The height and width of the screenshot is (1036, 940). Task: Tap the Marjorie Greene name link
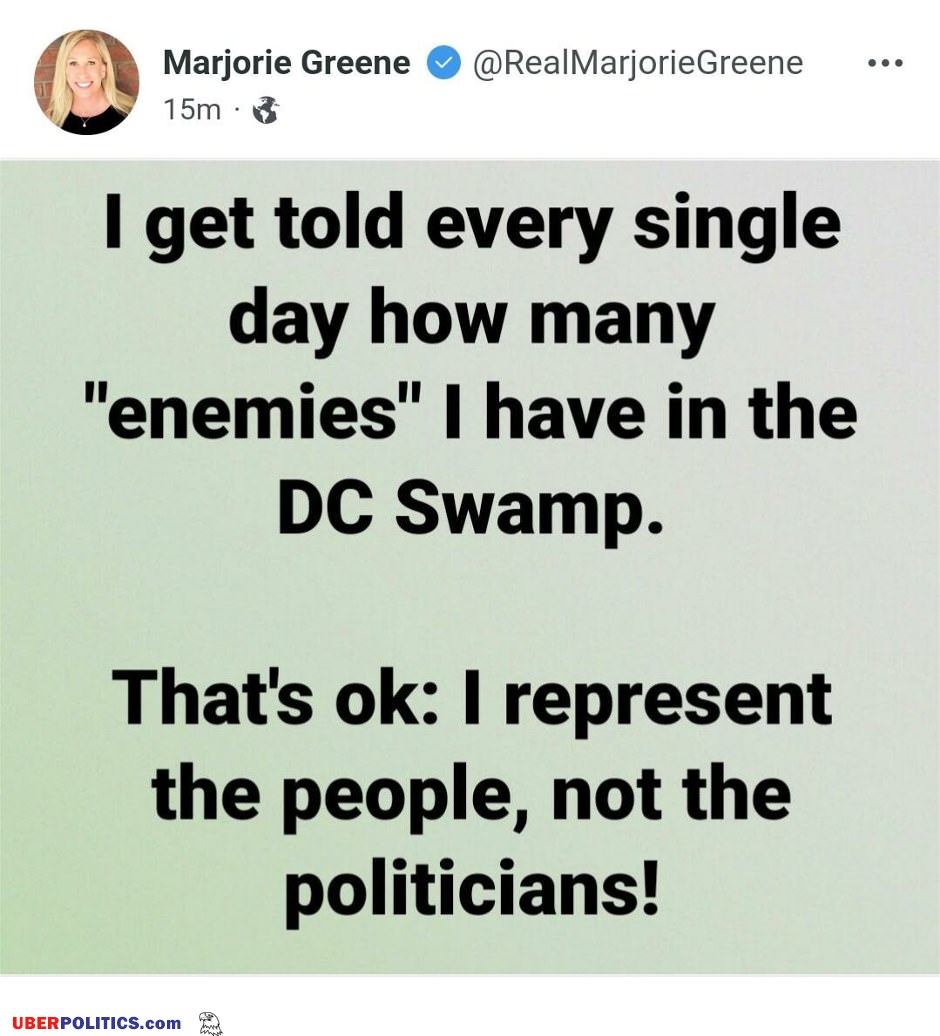coord(286,63)
